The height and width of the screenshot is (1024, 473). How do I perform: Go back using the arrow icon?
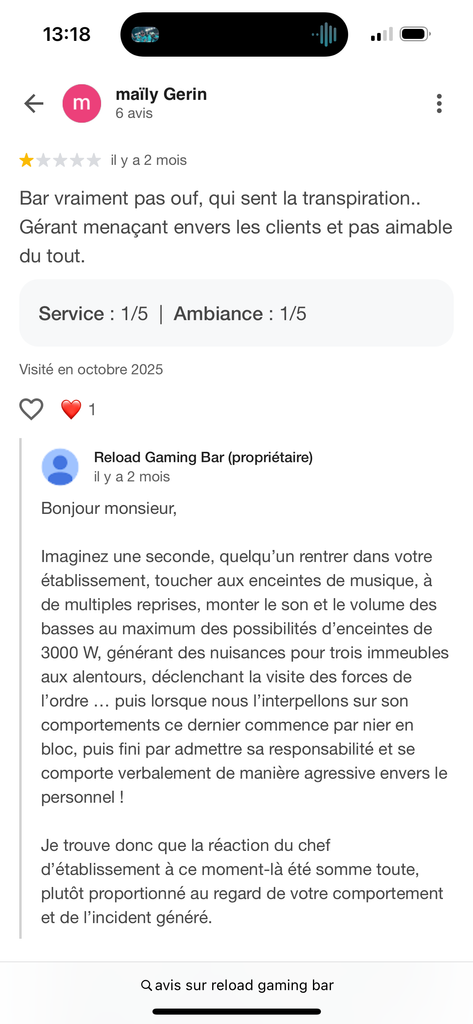pos(33,103)
